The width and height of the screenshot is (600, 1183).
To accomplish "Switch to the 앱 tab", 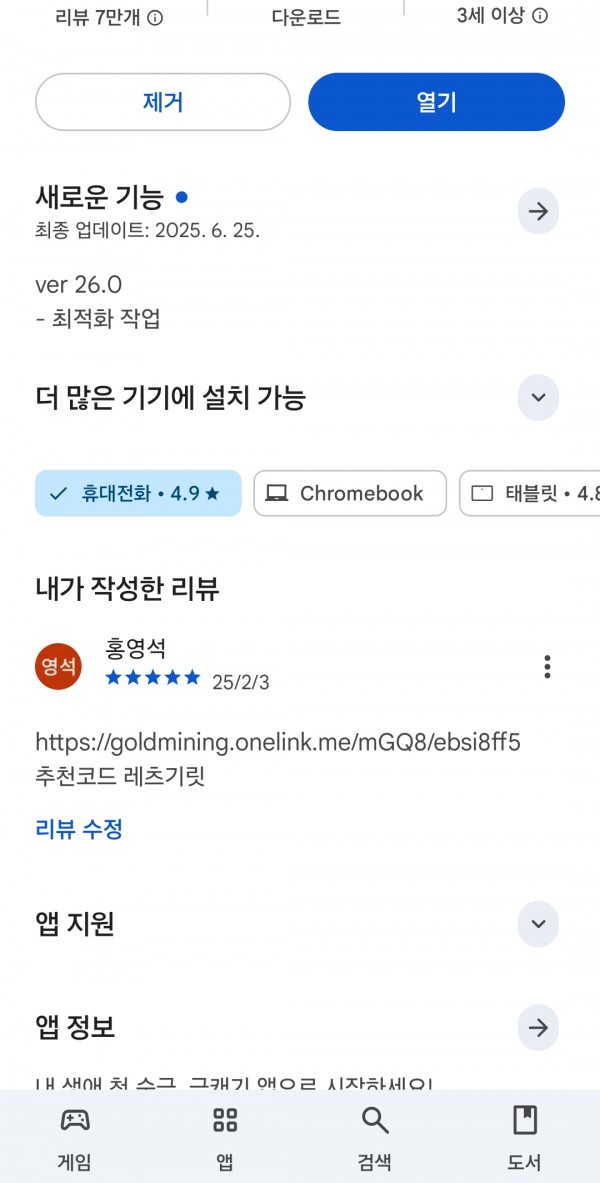I will [x=225, y=1137].
